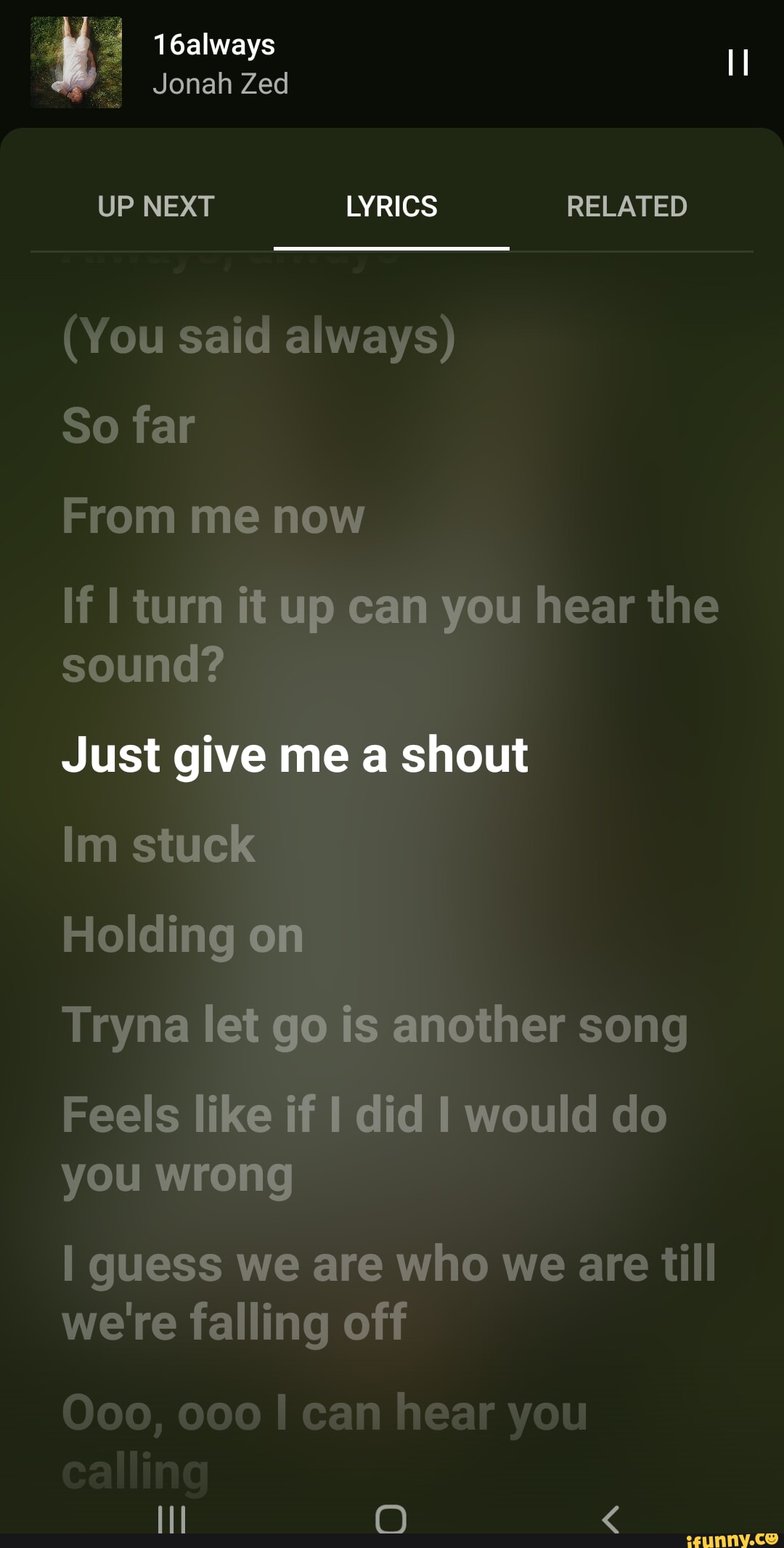This screenshot has width=784, height=1548.
Task: Pause the song 16always
Action: [738, 63]
